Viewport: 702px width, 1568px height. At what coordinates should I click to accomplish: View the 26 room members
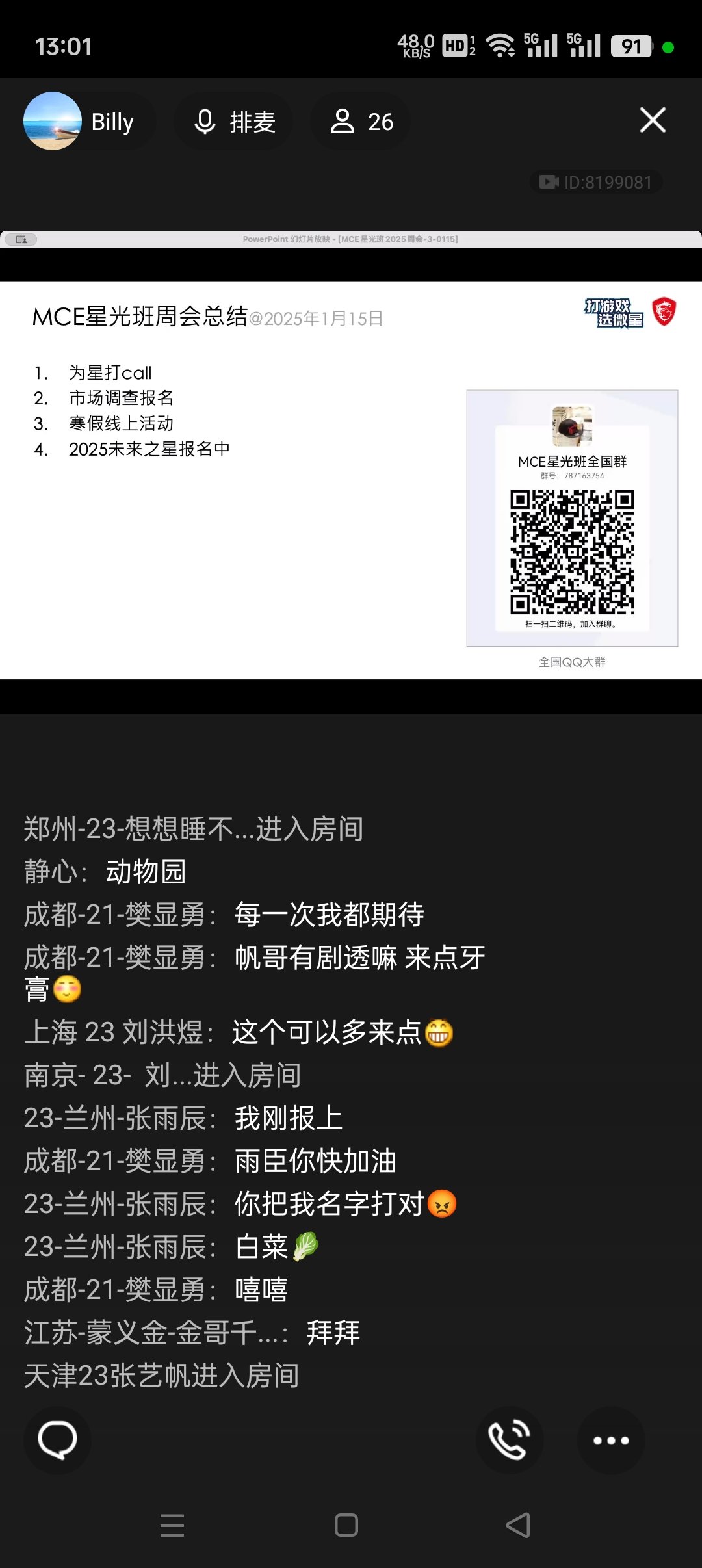[x=361, y=122]
